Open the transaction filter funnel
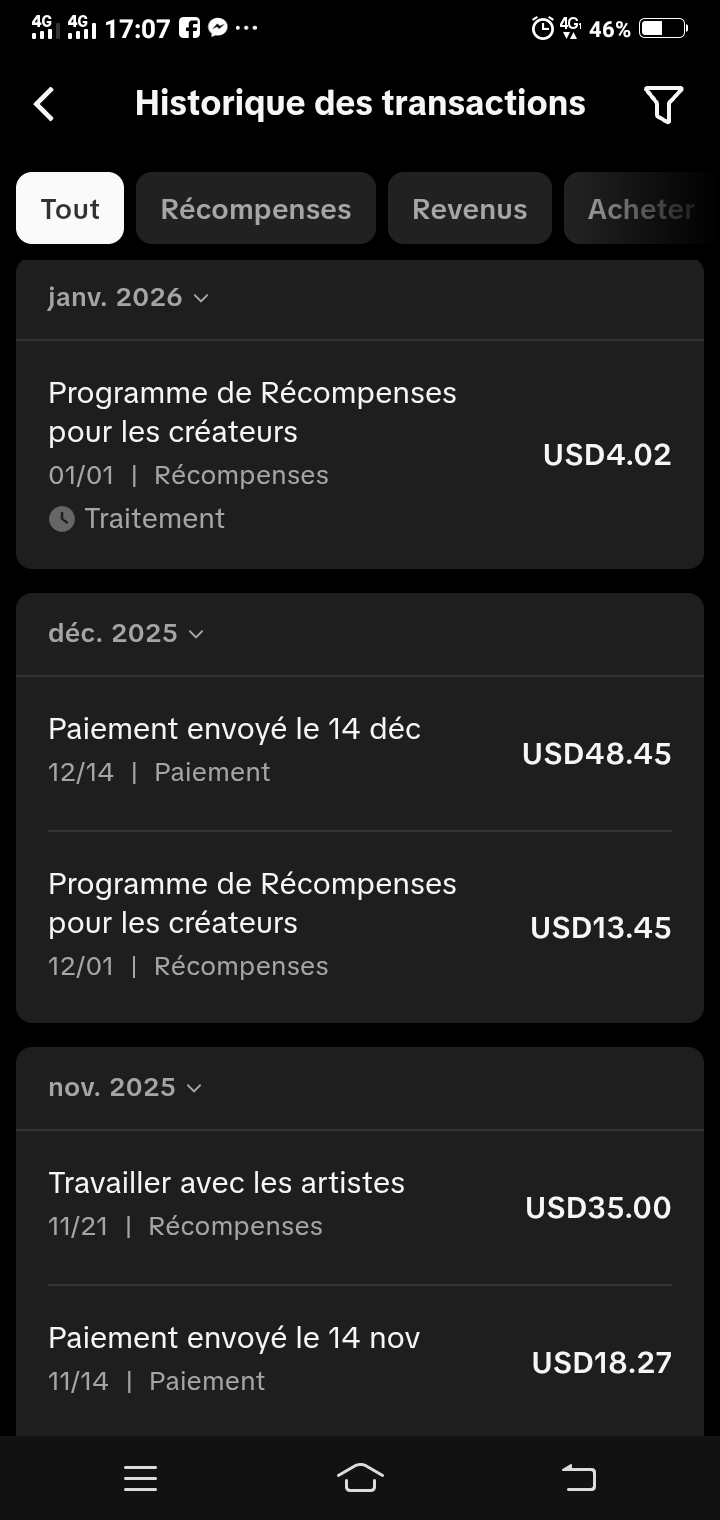This screenshot has width=720, height=1520. [x=663, y=104]
